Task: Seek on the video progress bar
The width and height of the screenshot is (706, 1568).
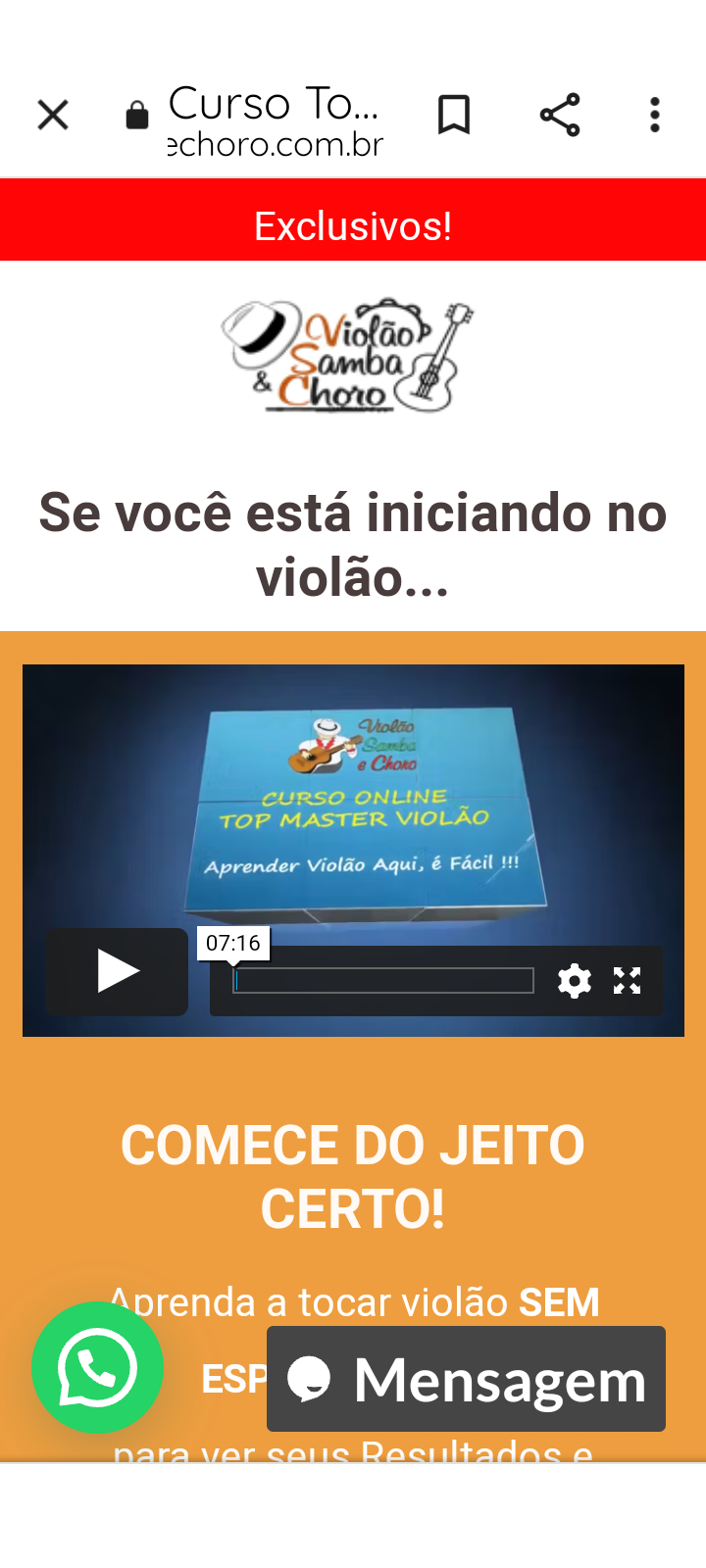Action: click(383, 981)
